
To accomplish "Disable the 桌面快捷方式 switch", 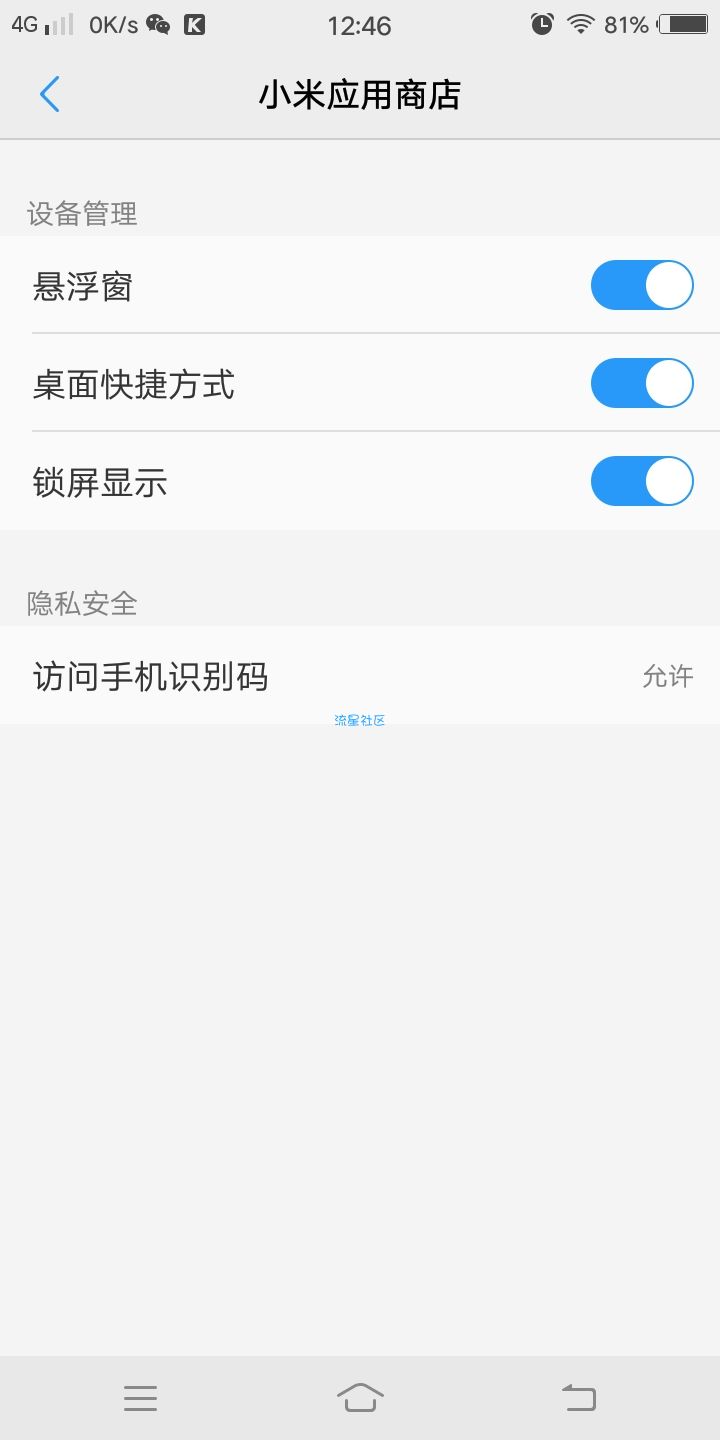I will click(642, 383).
